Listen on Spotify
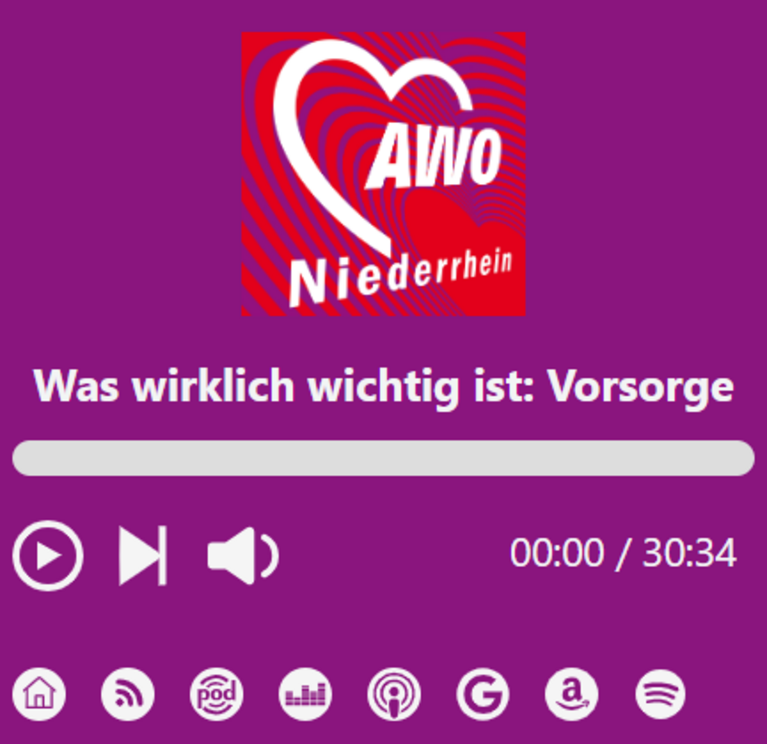 click(661, 693)
